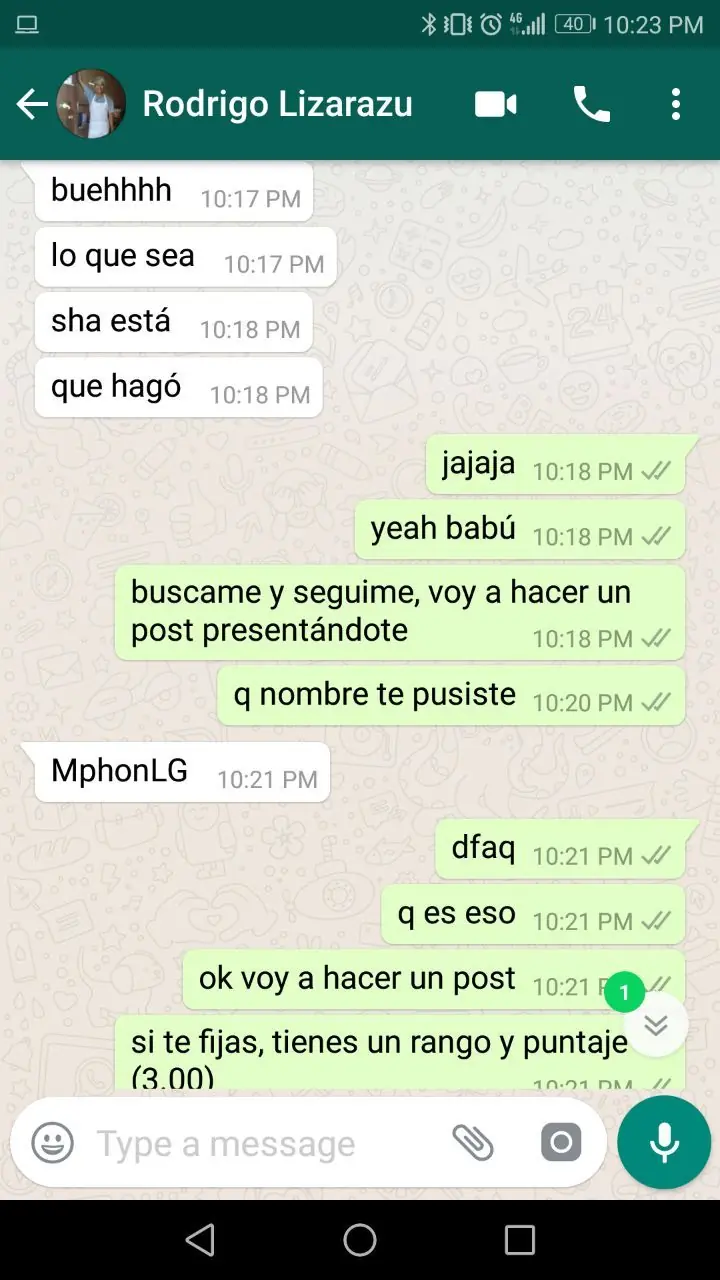Jump to the latest unread message
Image resolution: width=720 pixels, height=1280 pixels.
pos(655,1025)
